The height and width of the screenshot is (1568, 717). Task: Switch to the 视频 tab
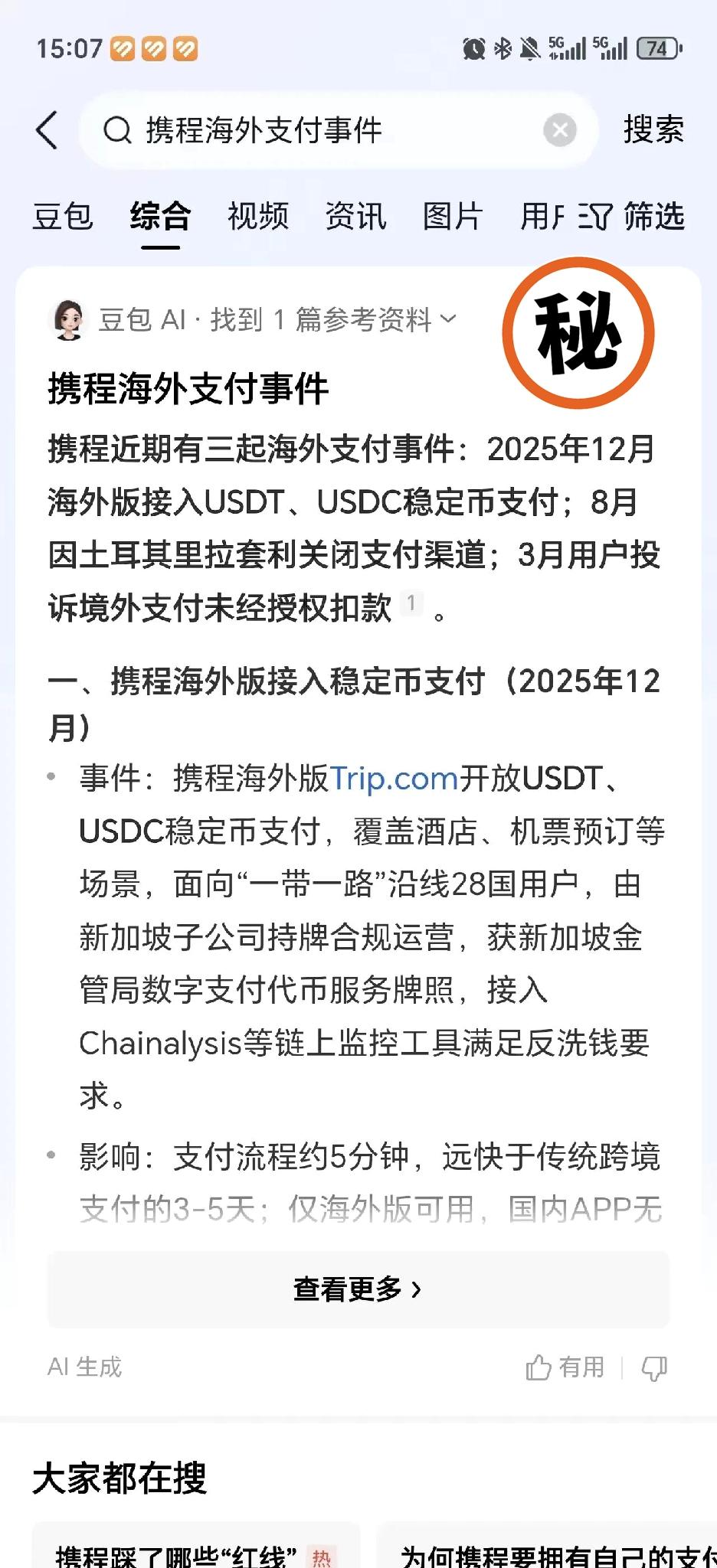point(257,218)
